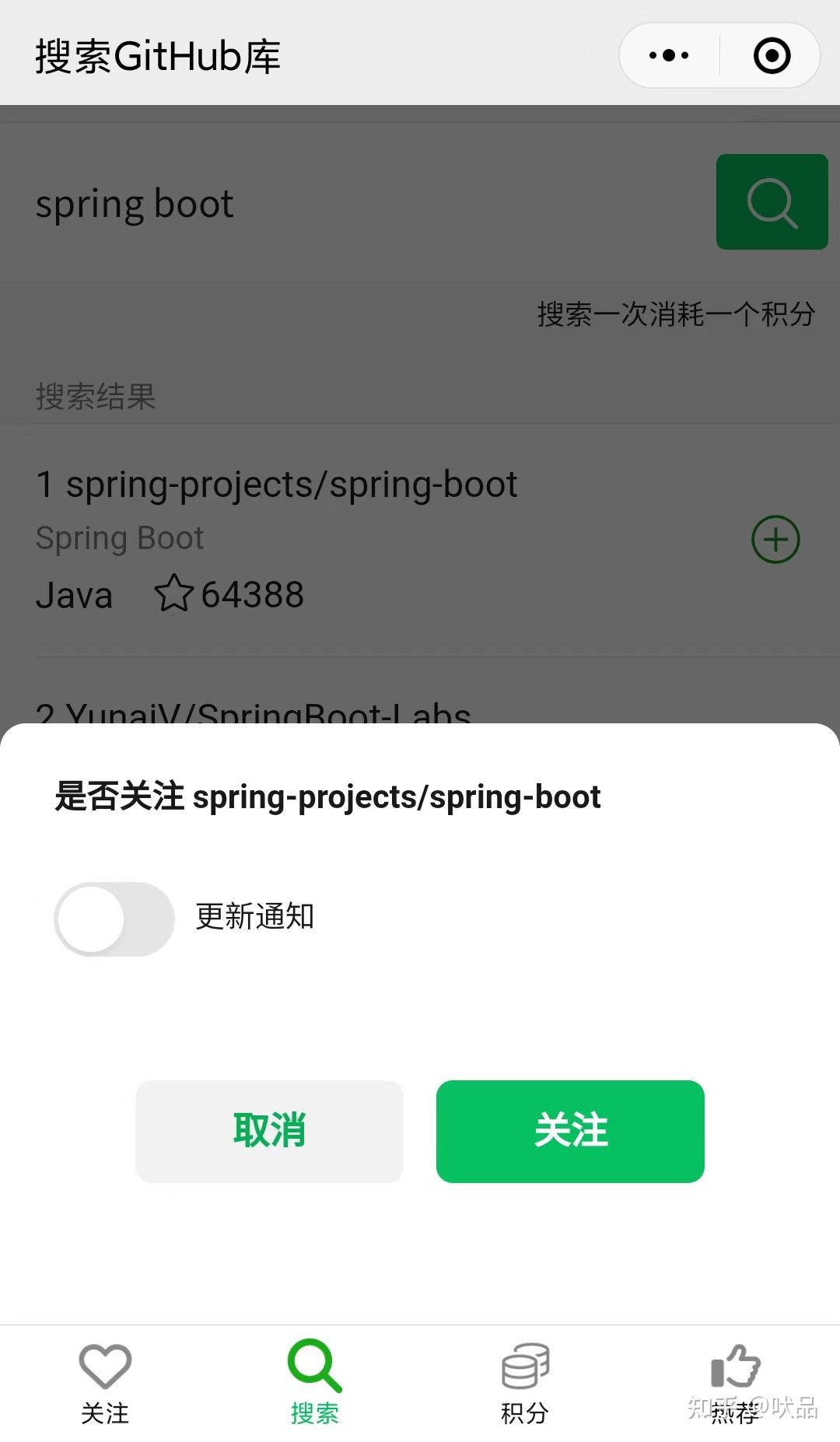Tap the green magnifier search icon
Screen dimensions: 840x1442
click(771, 202)
